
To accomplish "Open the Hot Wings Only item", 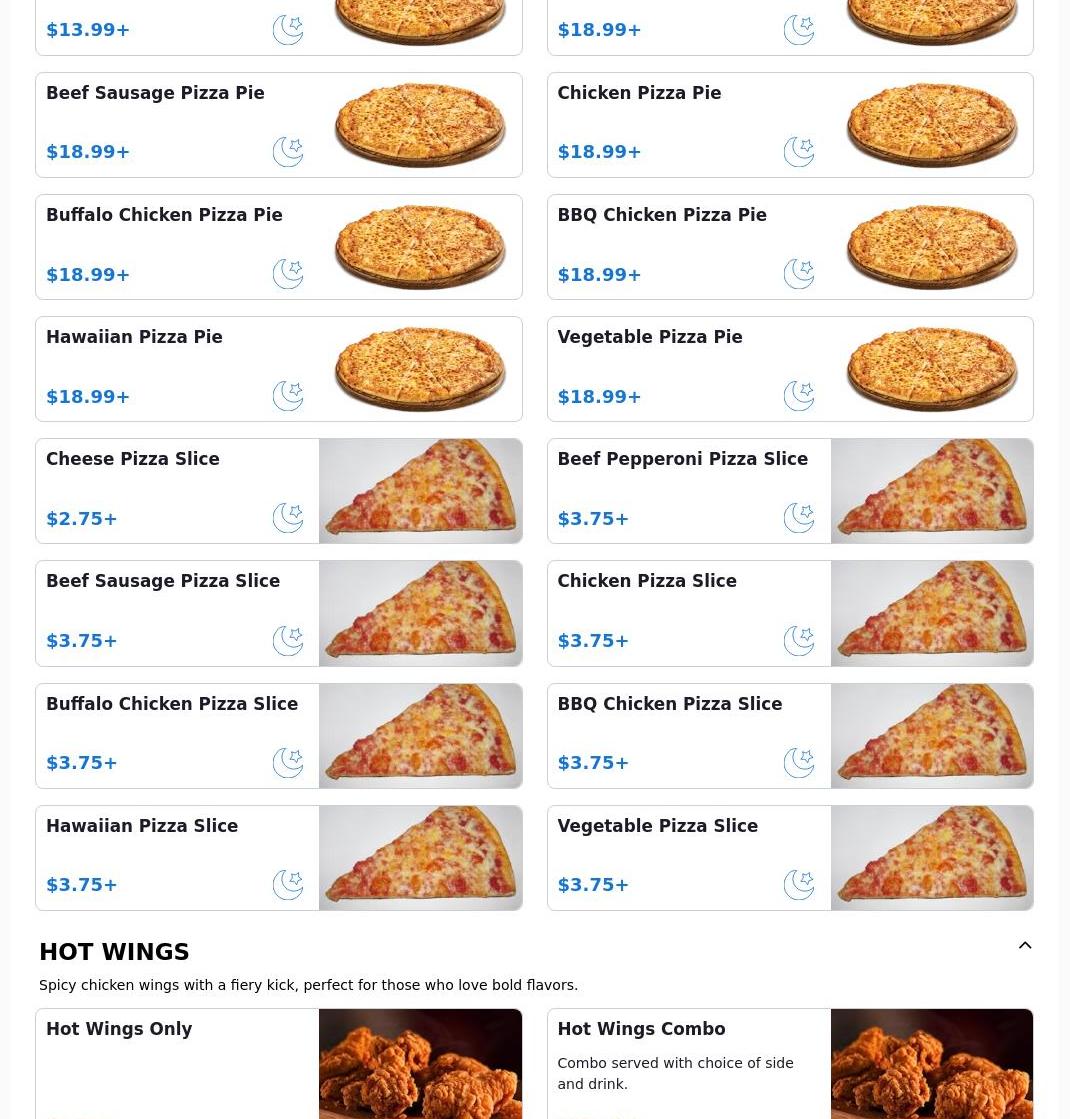I will pyautogui.click(x=278, y=1064).
